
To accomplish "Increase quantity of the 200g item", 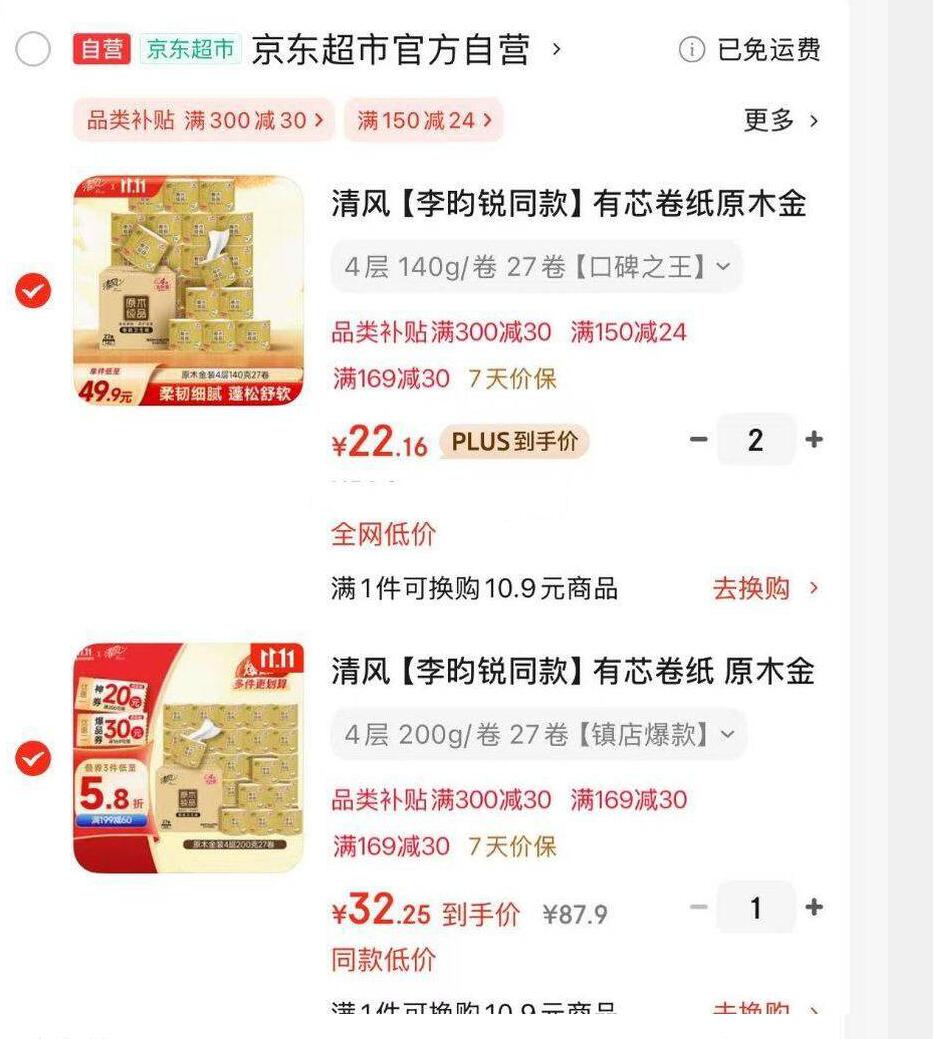I will pyautogui.click(x=814, y=908).
